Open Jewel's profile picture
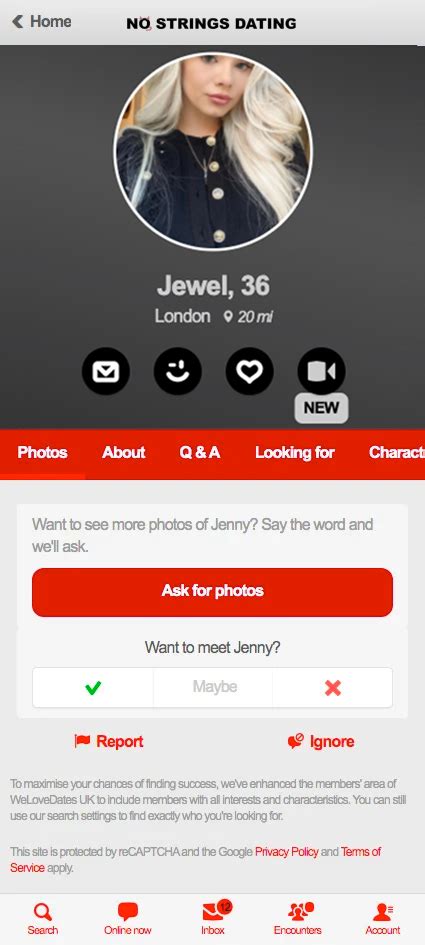The height and width of the screenshot is (945, 425). pos(213,151)
